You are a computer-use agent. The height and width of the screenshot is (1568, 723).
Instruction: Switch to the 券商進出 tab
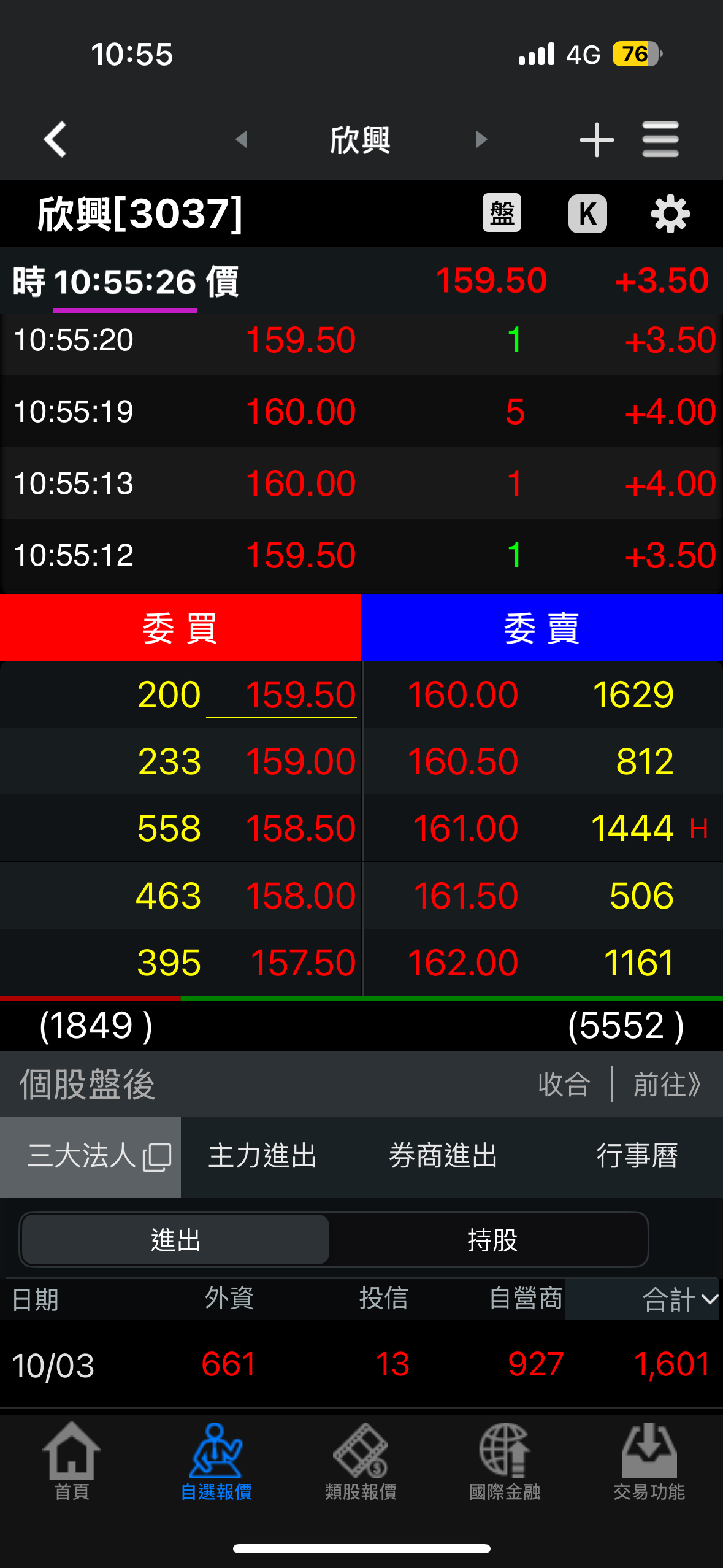(443, 1157)
